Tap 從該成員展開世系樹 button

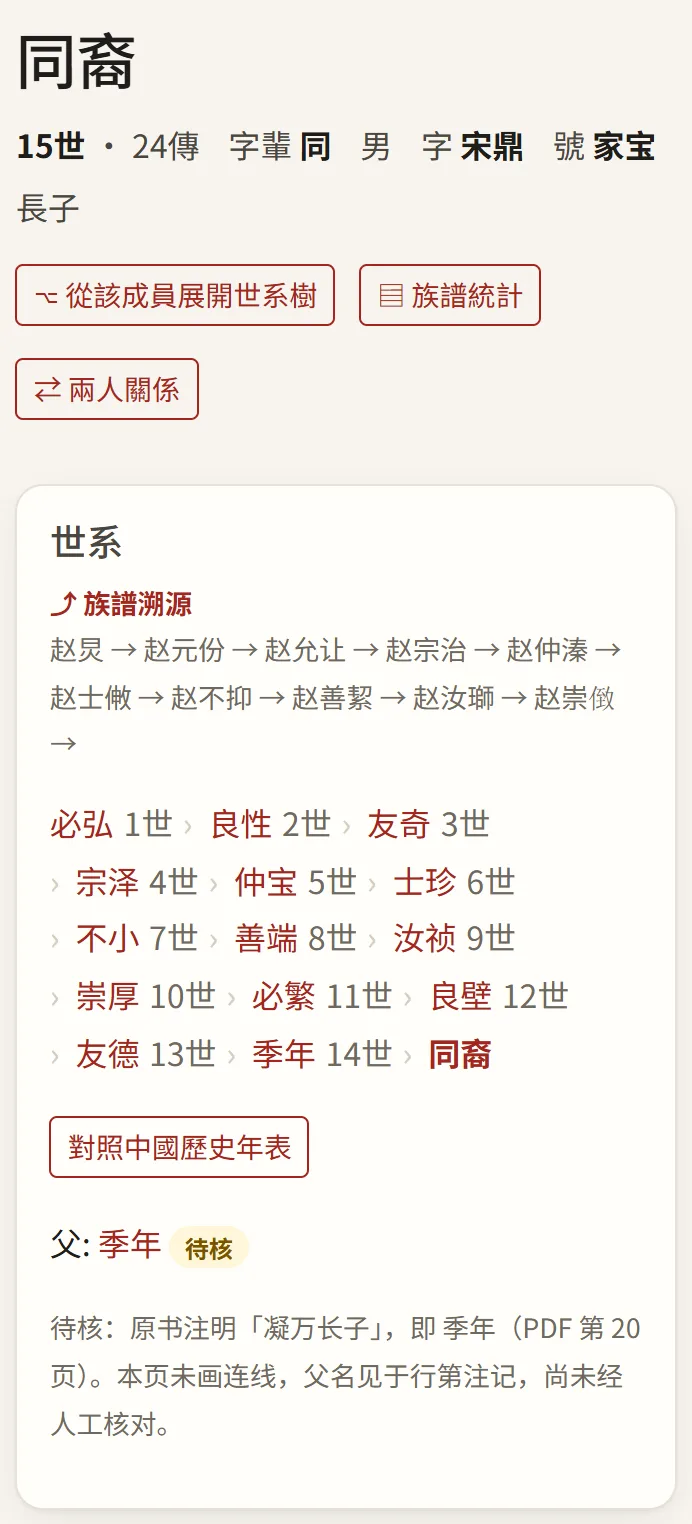175,295
